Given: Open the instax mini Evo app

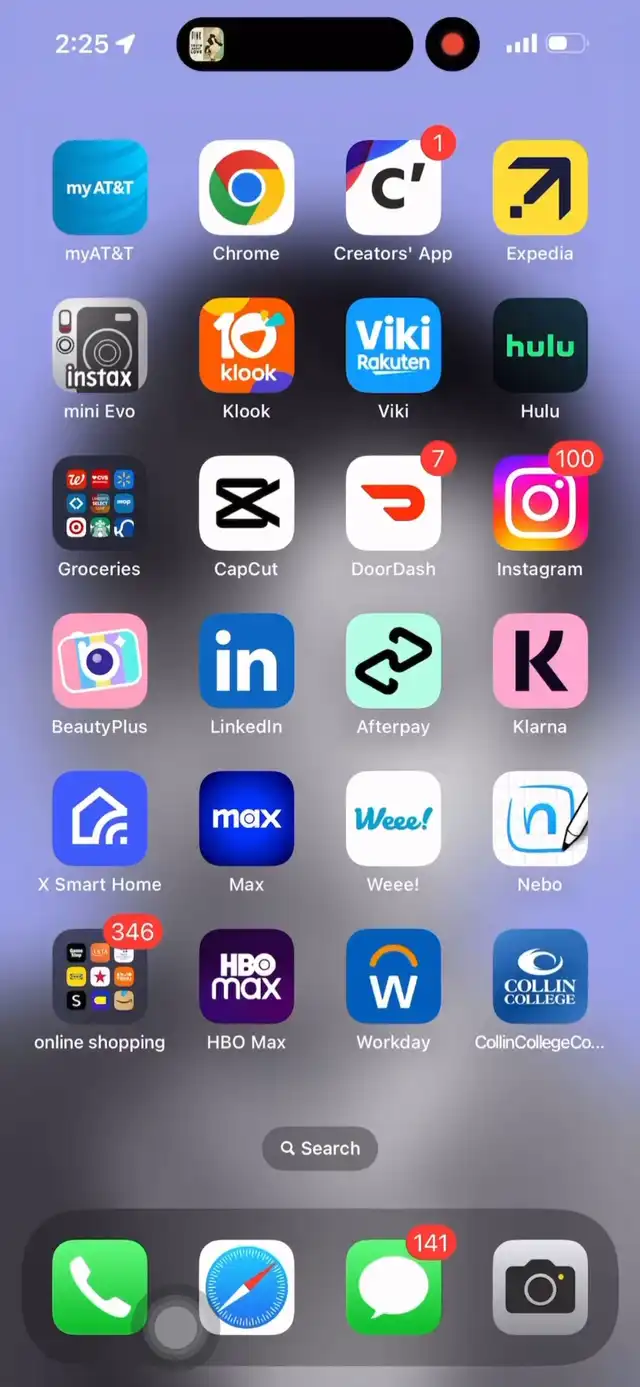Looking at the screenshot, I should click(99, 345).
